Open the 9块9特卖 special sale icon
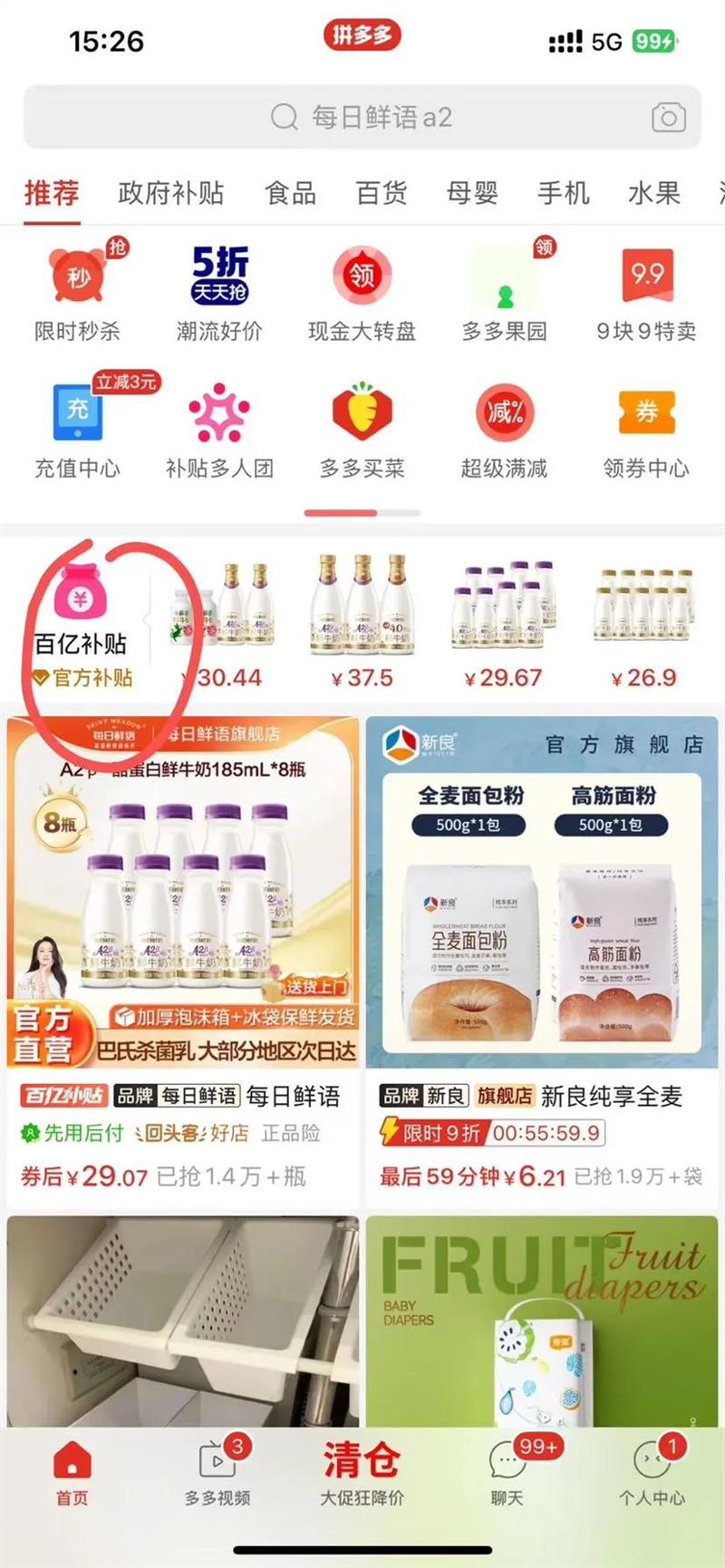Image resolution: width=725 pixels, height=1568 pixels. click(x=645, y=286)
